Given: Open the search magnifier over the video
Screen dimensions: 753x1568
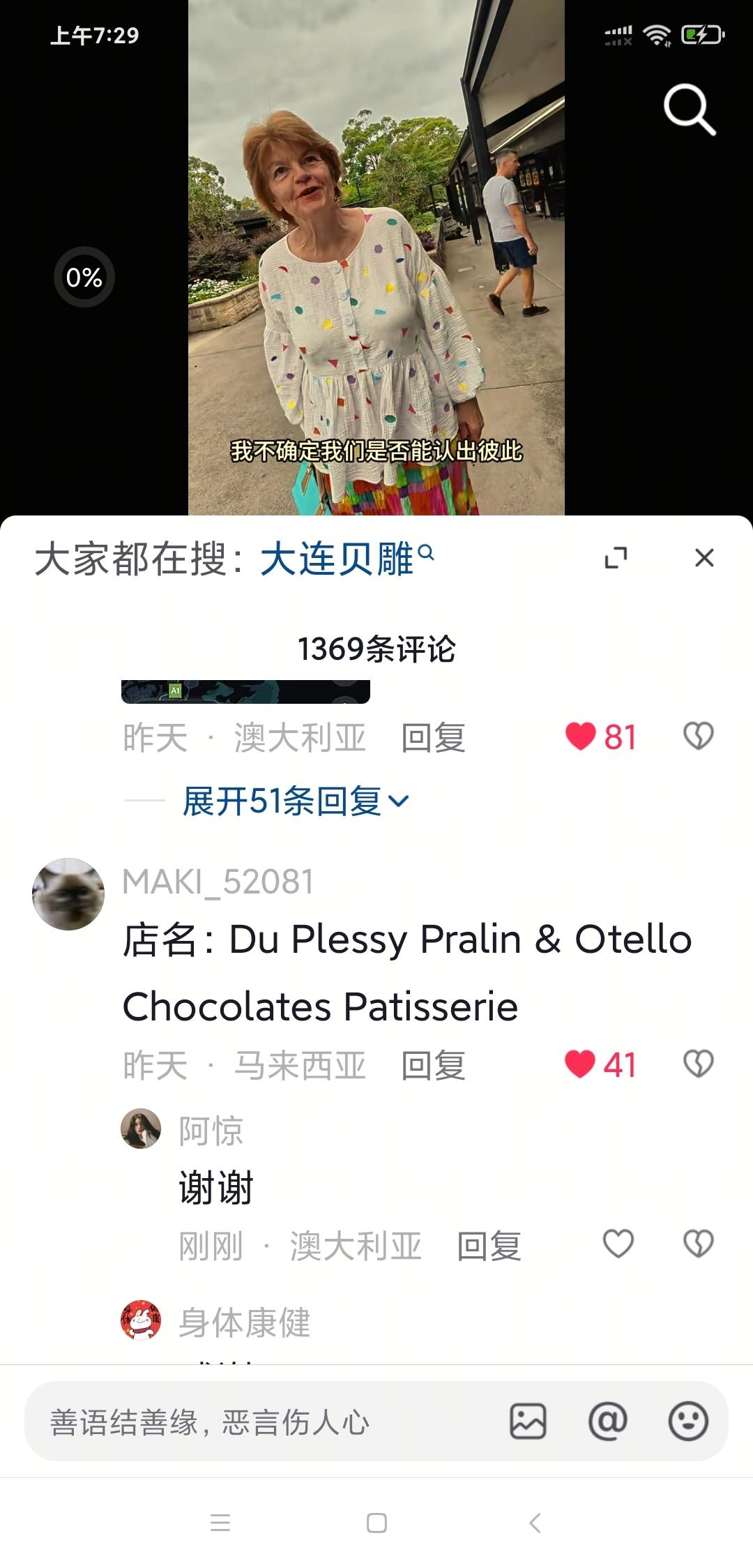Looking at the screenshot, I should 689,110.
